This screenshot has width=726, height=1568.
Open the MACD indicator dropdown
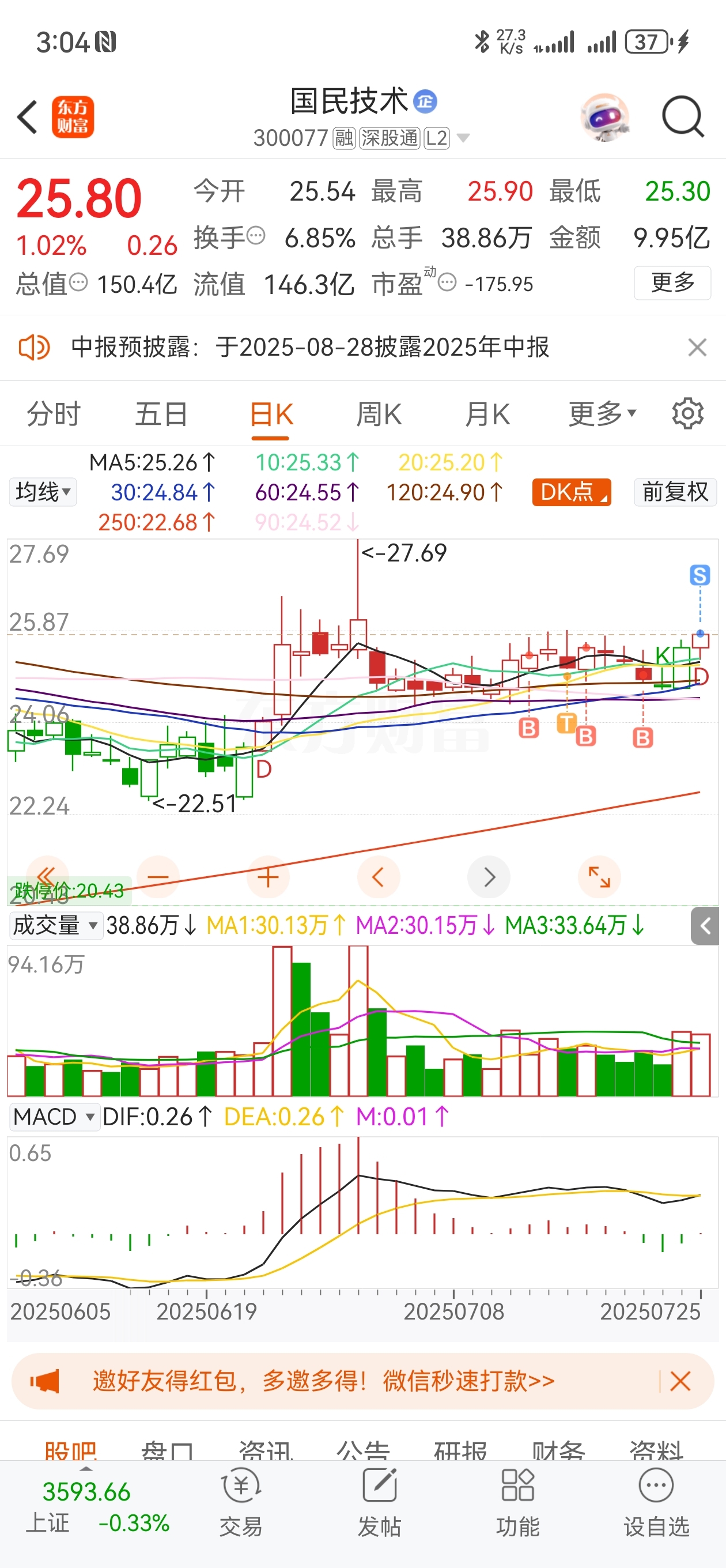click(x=54, y=1117)
